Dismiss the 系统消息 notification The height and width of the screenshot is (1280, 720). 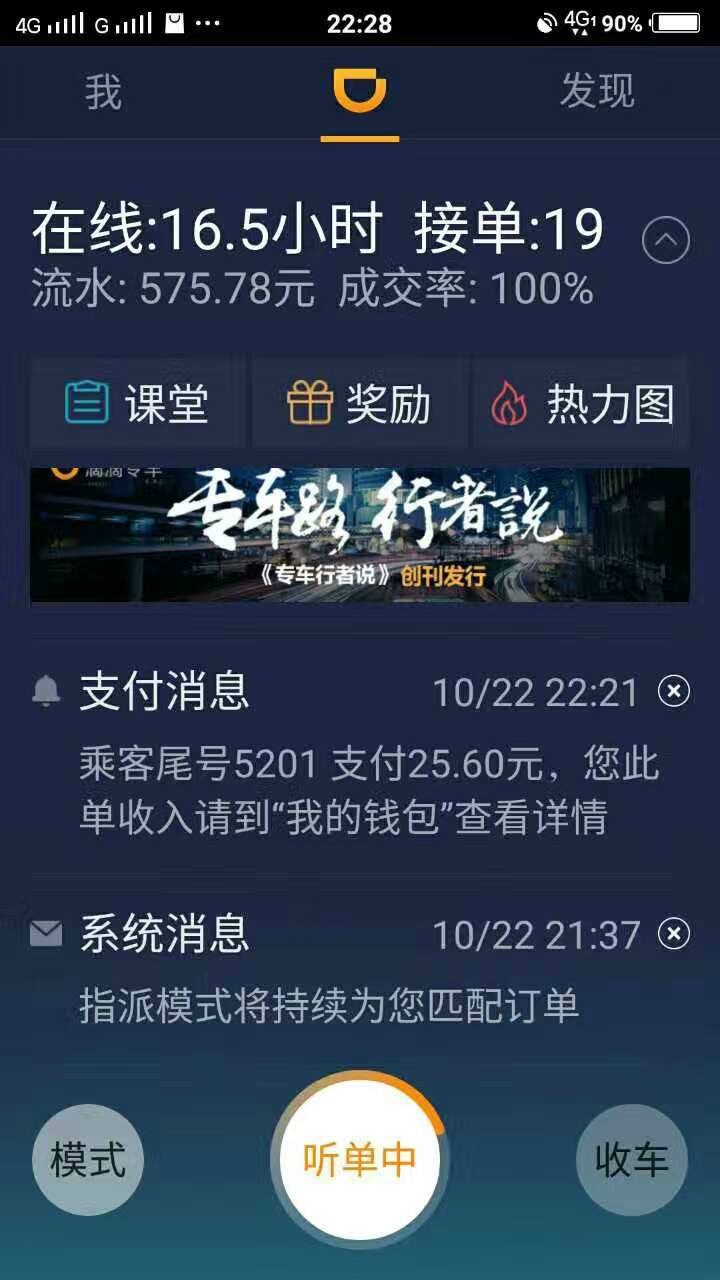674,934
